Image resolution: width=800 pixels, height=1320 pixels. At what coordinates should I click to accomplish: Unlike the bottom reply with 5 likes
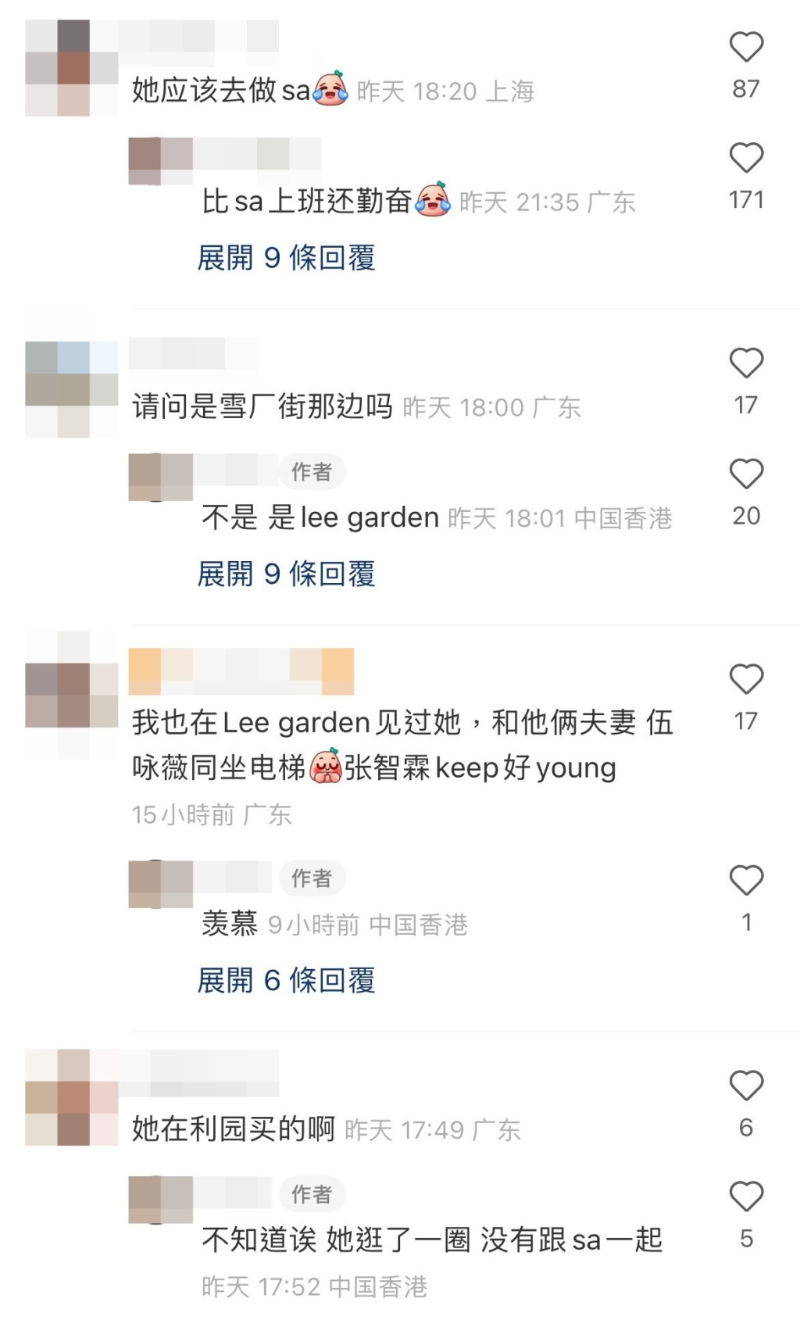746,1196
